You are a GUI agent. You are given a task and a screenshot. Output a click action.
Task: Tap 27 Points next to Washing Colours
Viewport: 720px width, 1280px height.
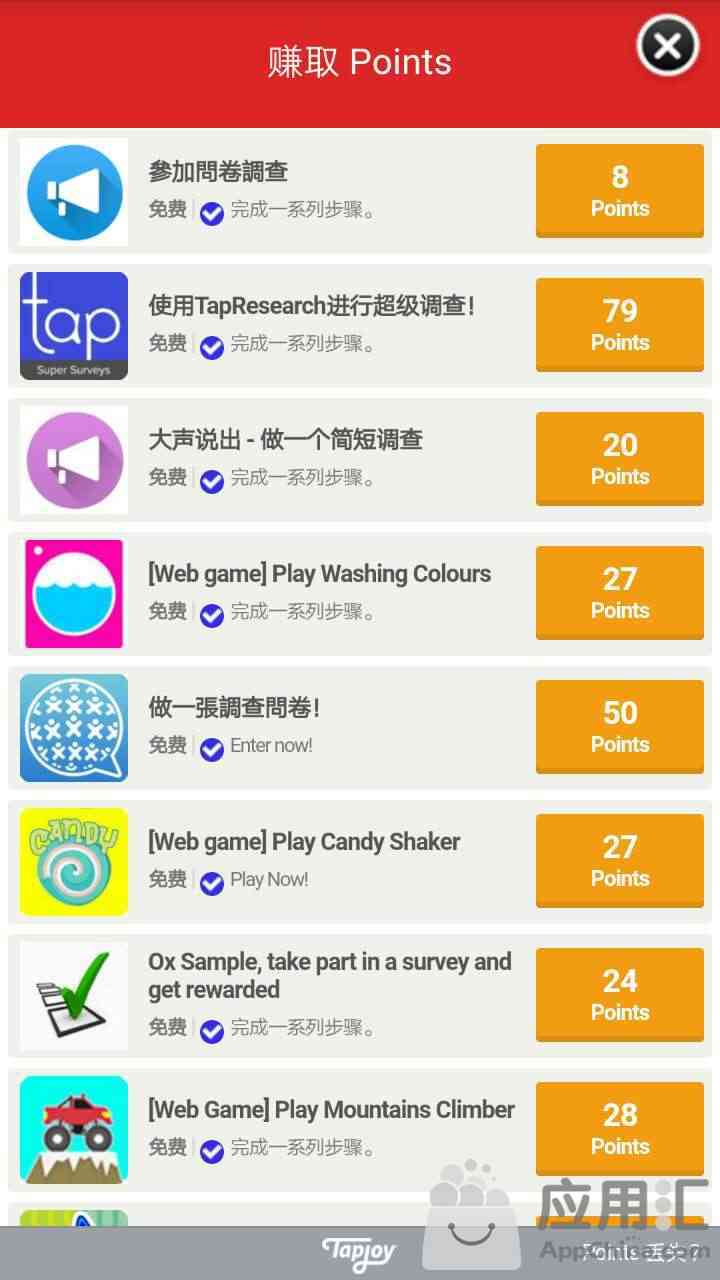(619, 592)
